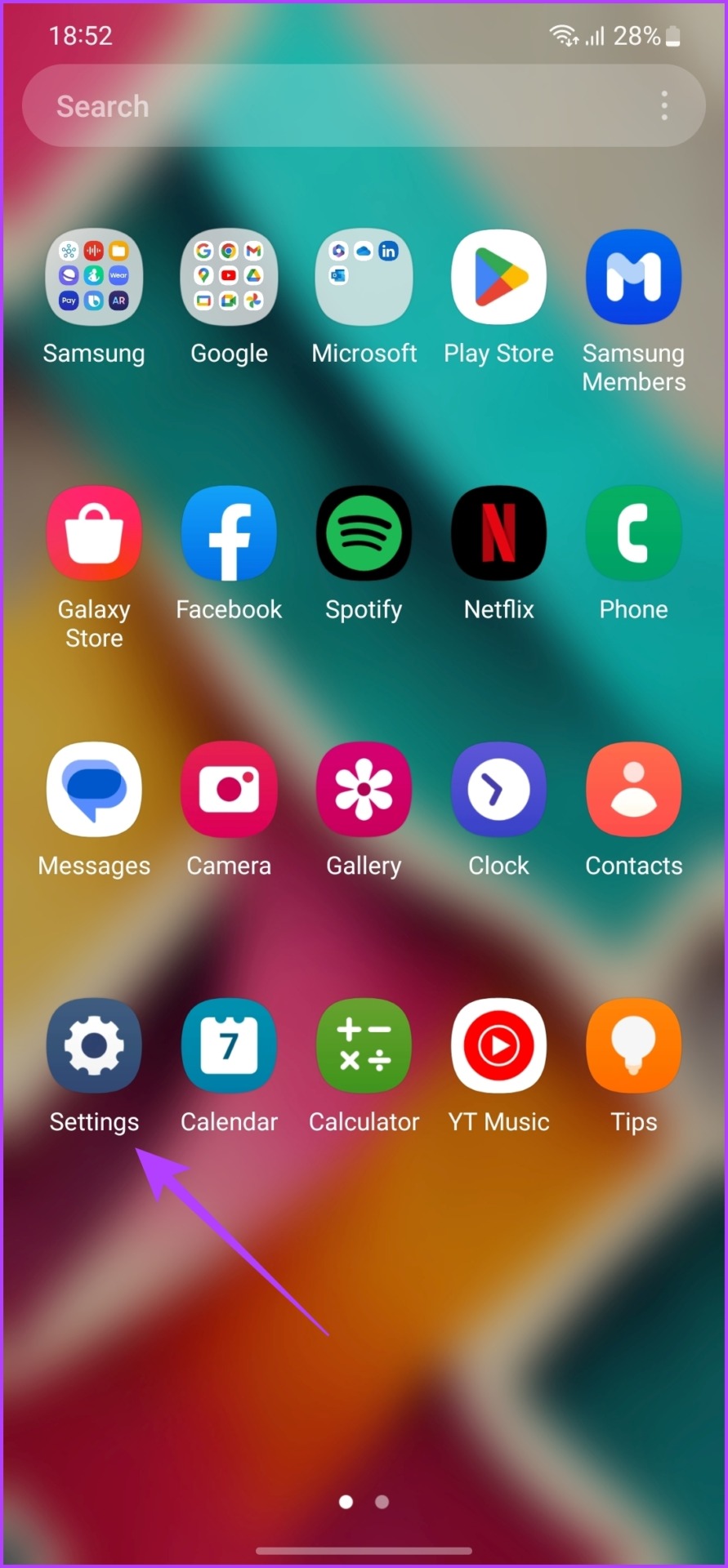Launch the Galaxy Store
728x1568 pixels.
tap(94, 532)
